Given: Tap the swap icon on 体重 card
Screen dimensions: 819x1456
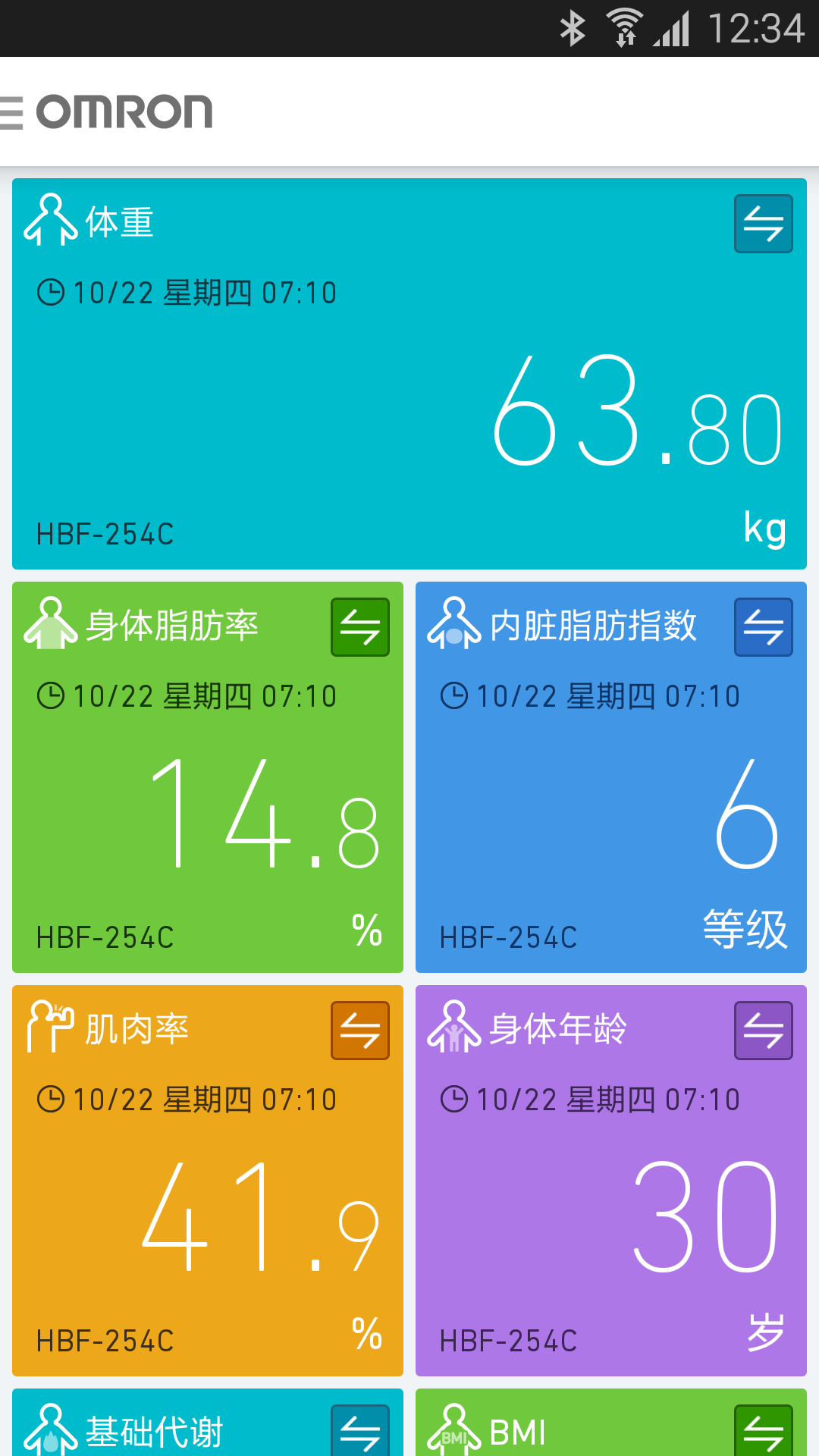Looking at the screenshot, I should (763, 224).
